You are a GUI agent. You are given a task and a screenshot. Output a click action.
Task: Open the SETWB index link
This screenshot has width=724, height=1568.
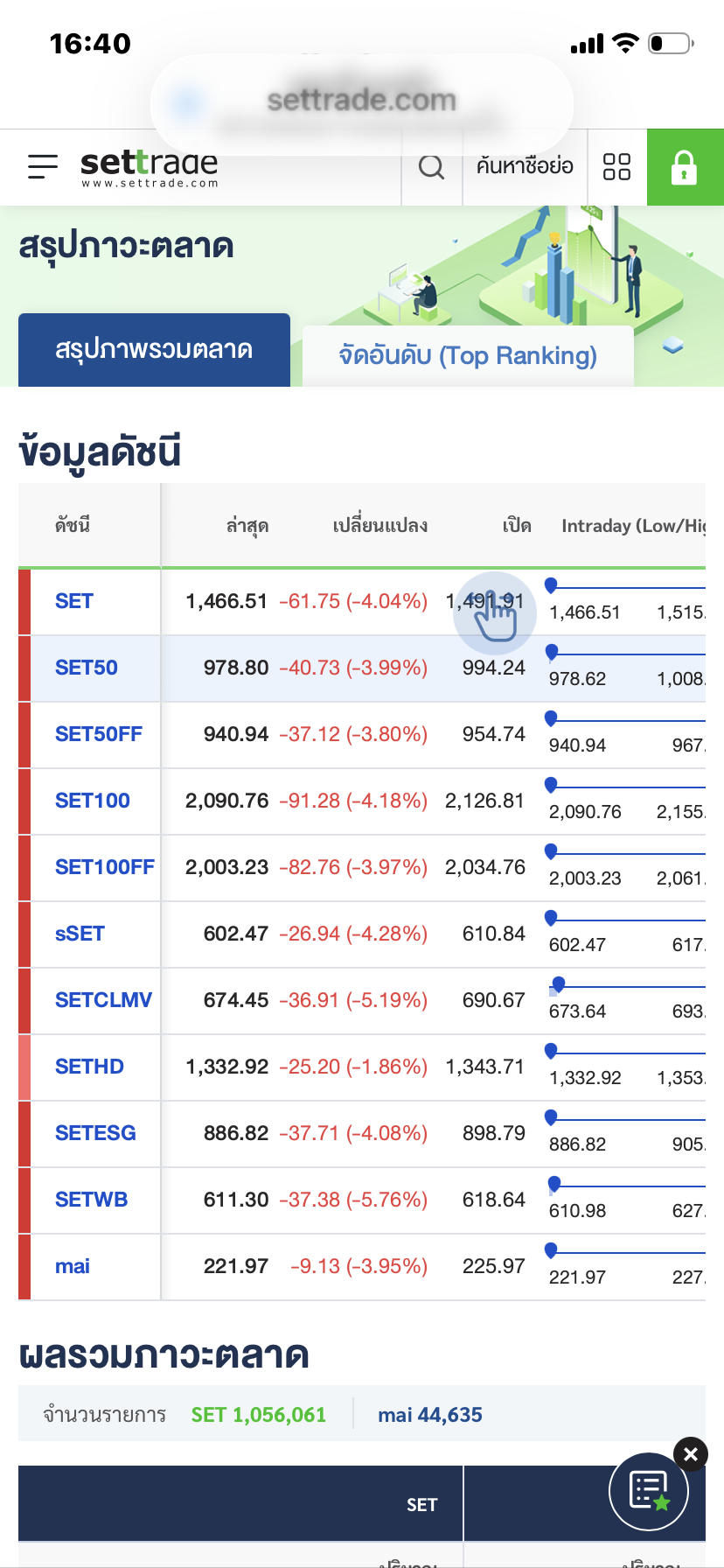[x=91, y=1200]
